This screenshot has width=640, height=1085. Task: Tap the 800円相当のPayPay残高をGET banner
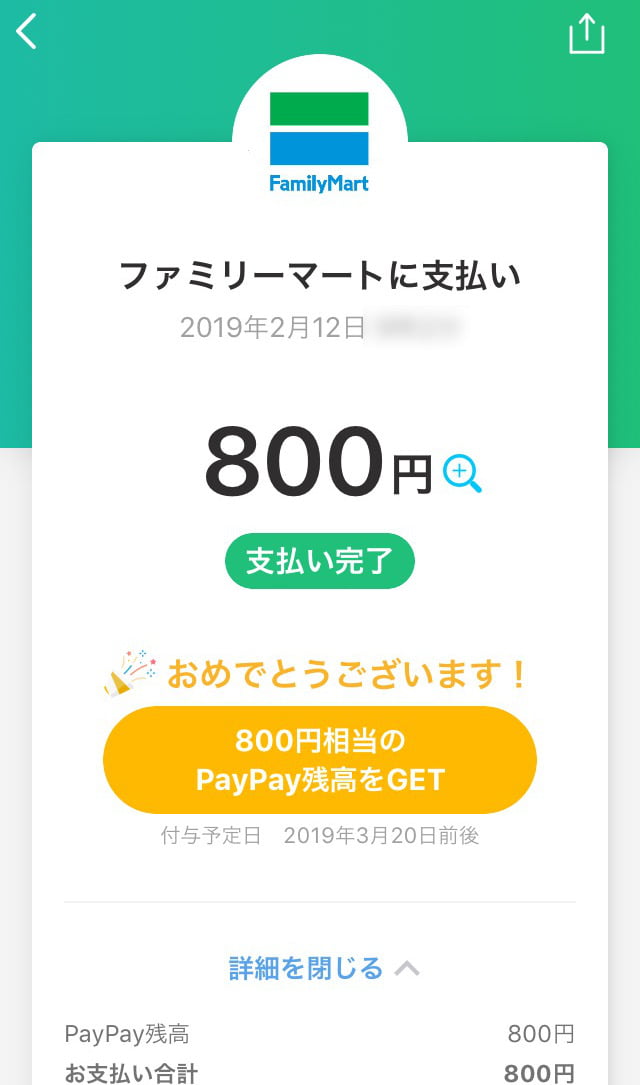click(x=320, y=760)
